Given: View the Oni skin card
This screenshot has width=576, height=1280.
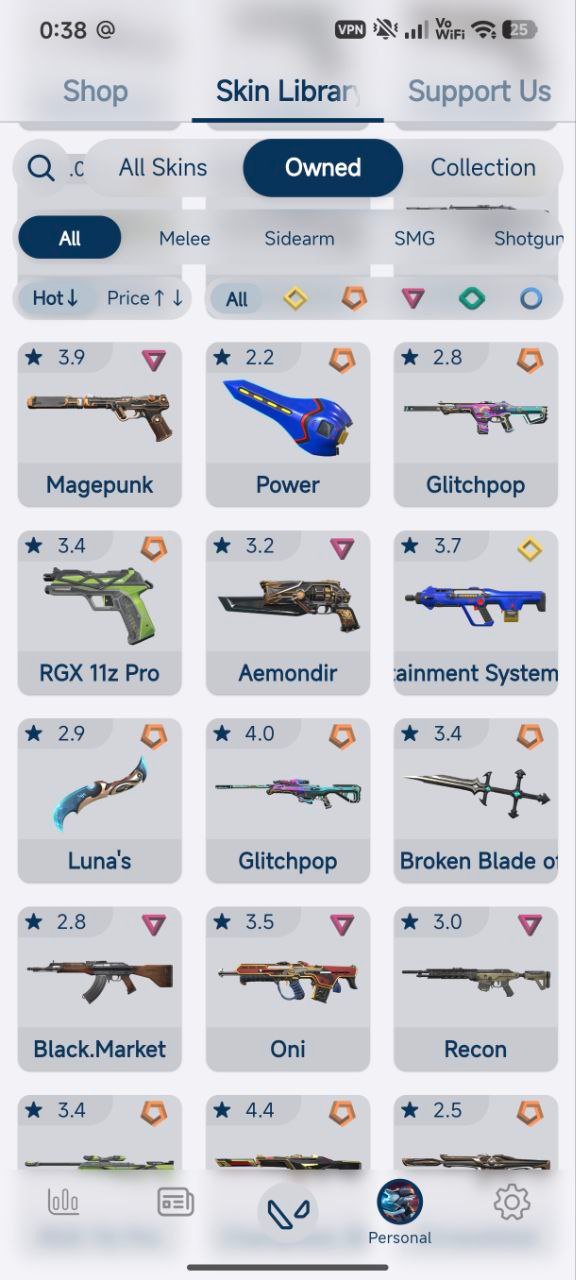Looking at the screenshot, I should [288, 989].
